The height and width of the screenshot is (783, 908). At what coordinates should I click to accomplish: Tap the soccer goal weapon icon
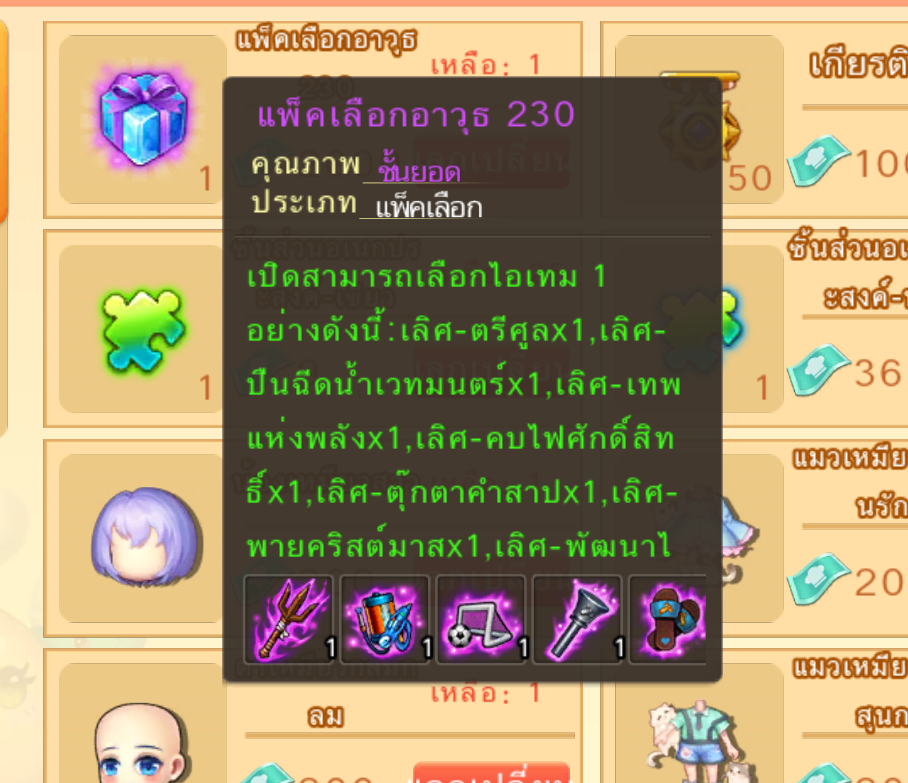point(481,619)
